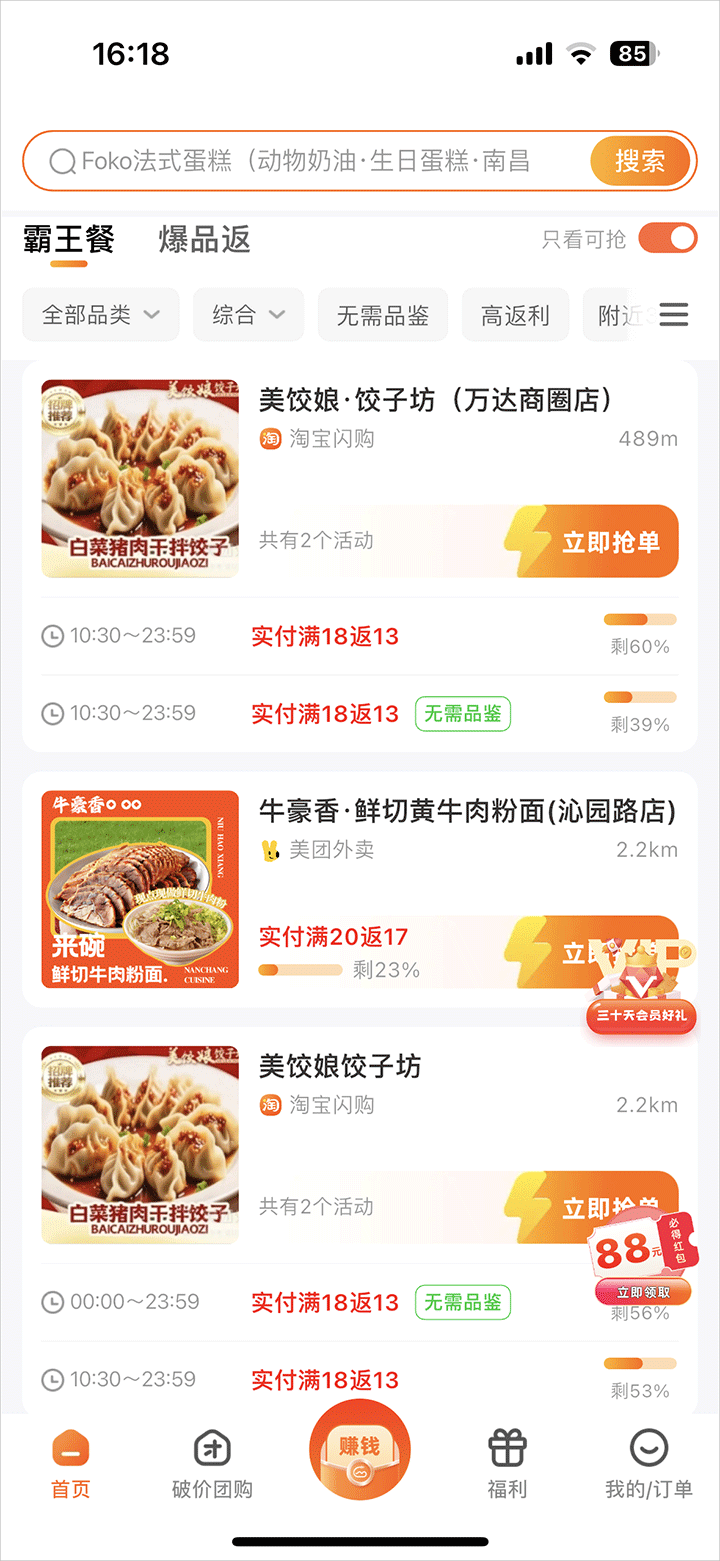Tap the orange 搜索 button

pos(640,161)
